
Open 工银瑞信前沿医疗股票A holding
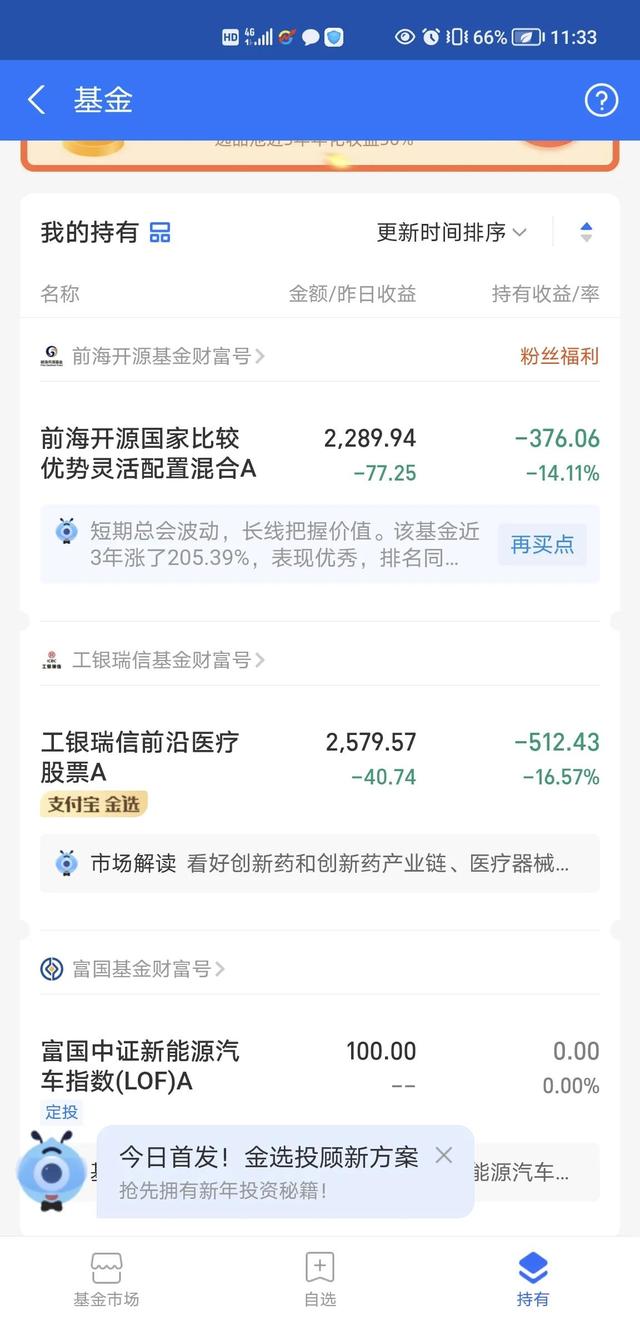point(320,758)
